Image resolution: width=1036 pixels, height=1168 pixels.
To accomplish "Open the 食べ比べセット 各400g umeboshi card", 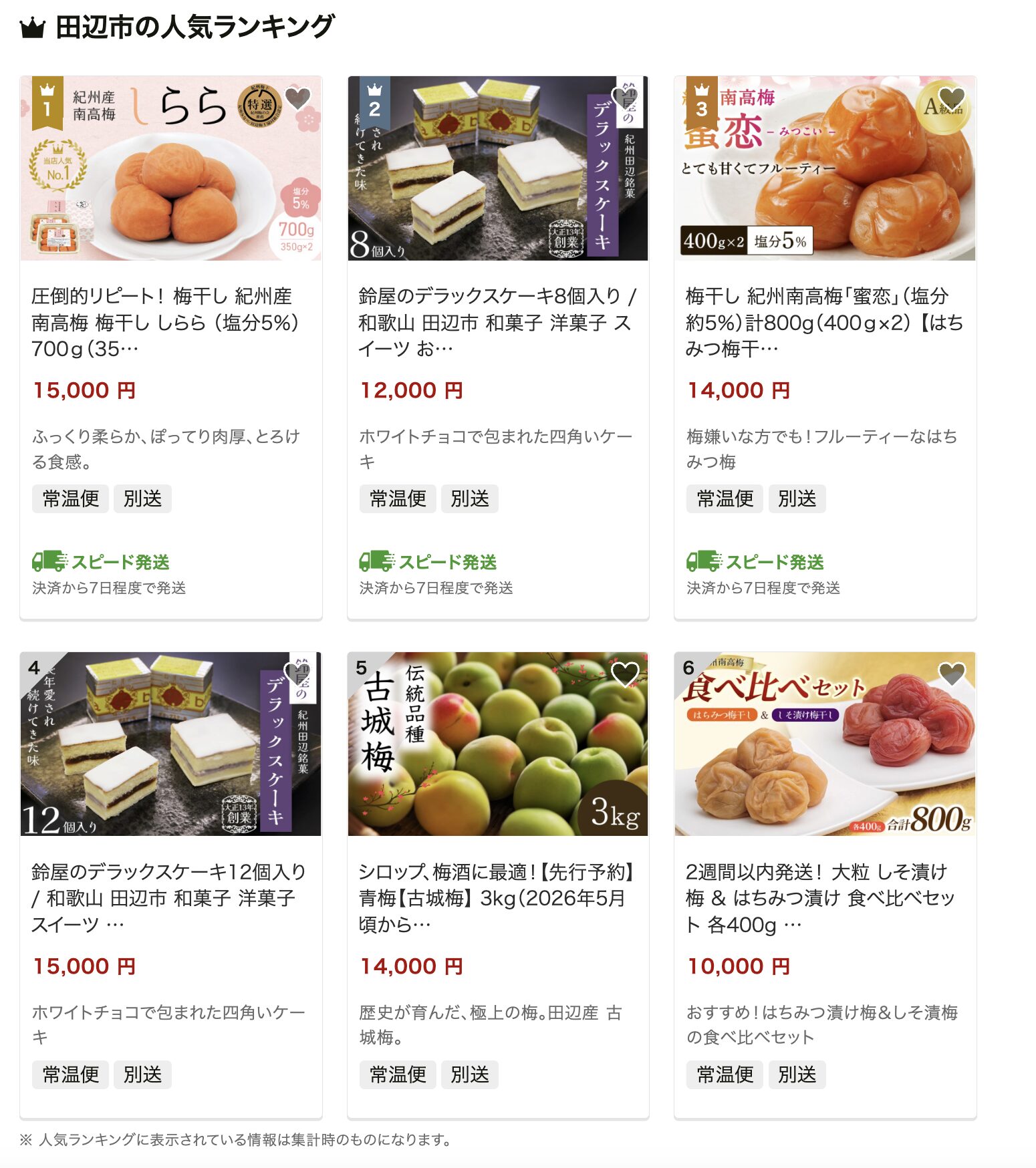I will (x=825, y=897).
